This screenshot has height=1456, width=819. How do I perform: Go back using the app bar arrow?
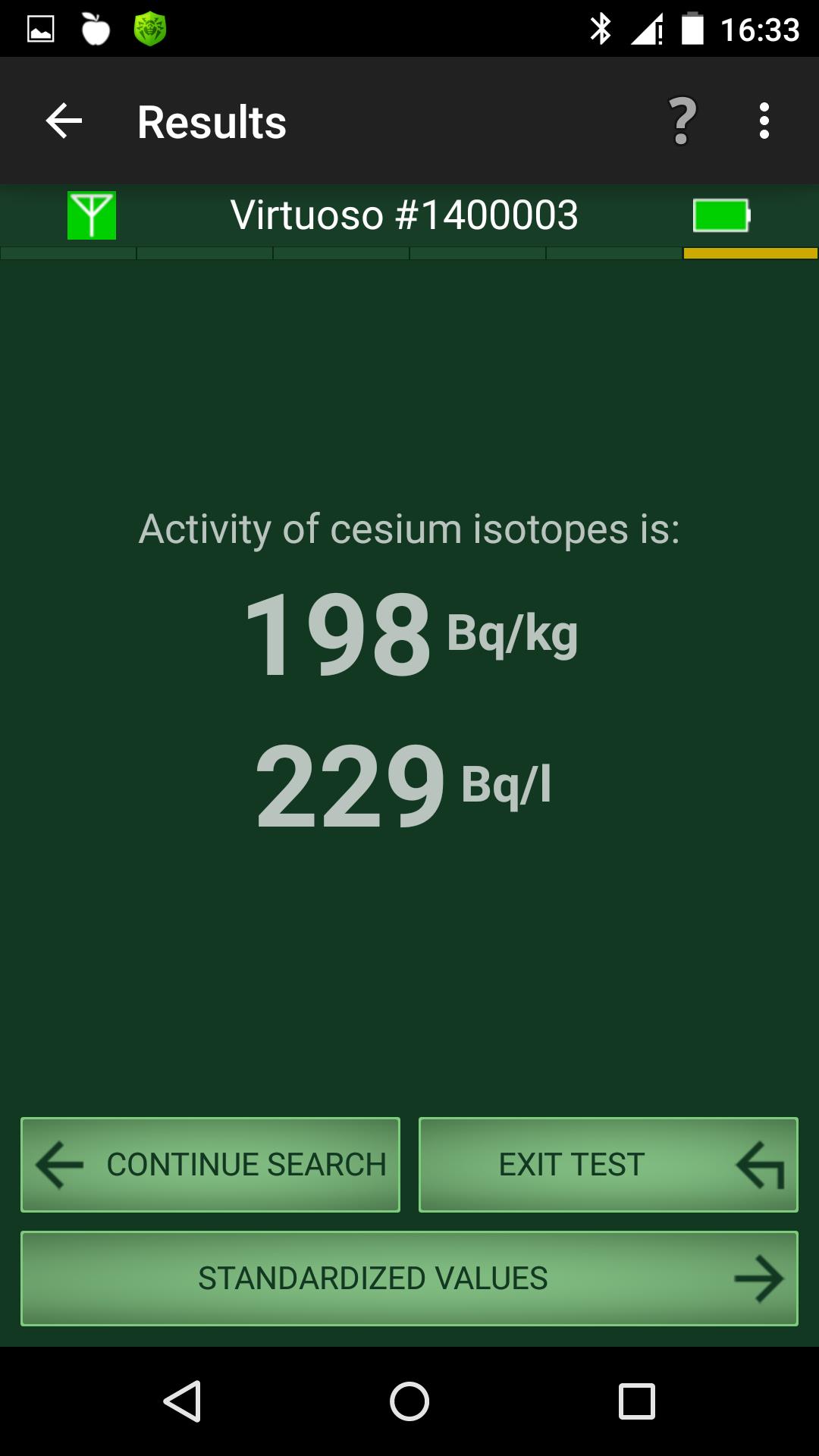click(x=64, y=121)
